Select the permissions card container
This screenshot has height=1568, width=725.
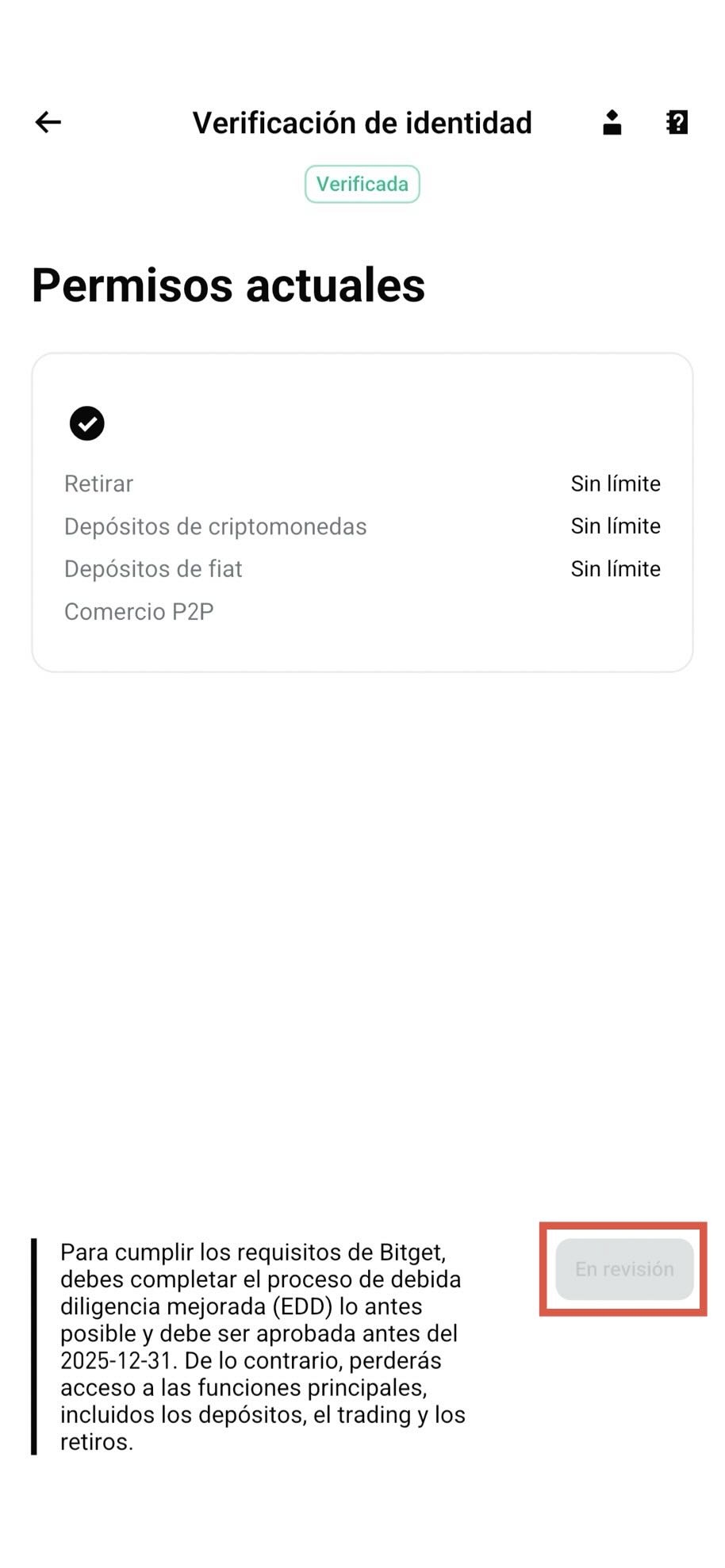[x=362, y=510]
